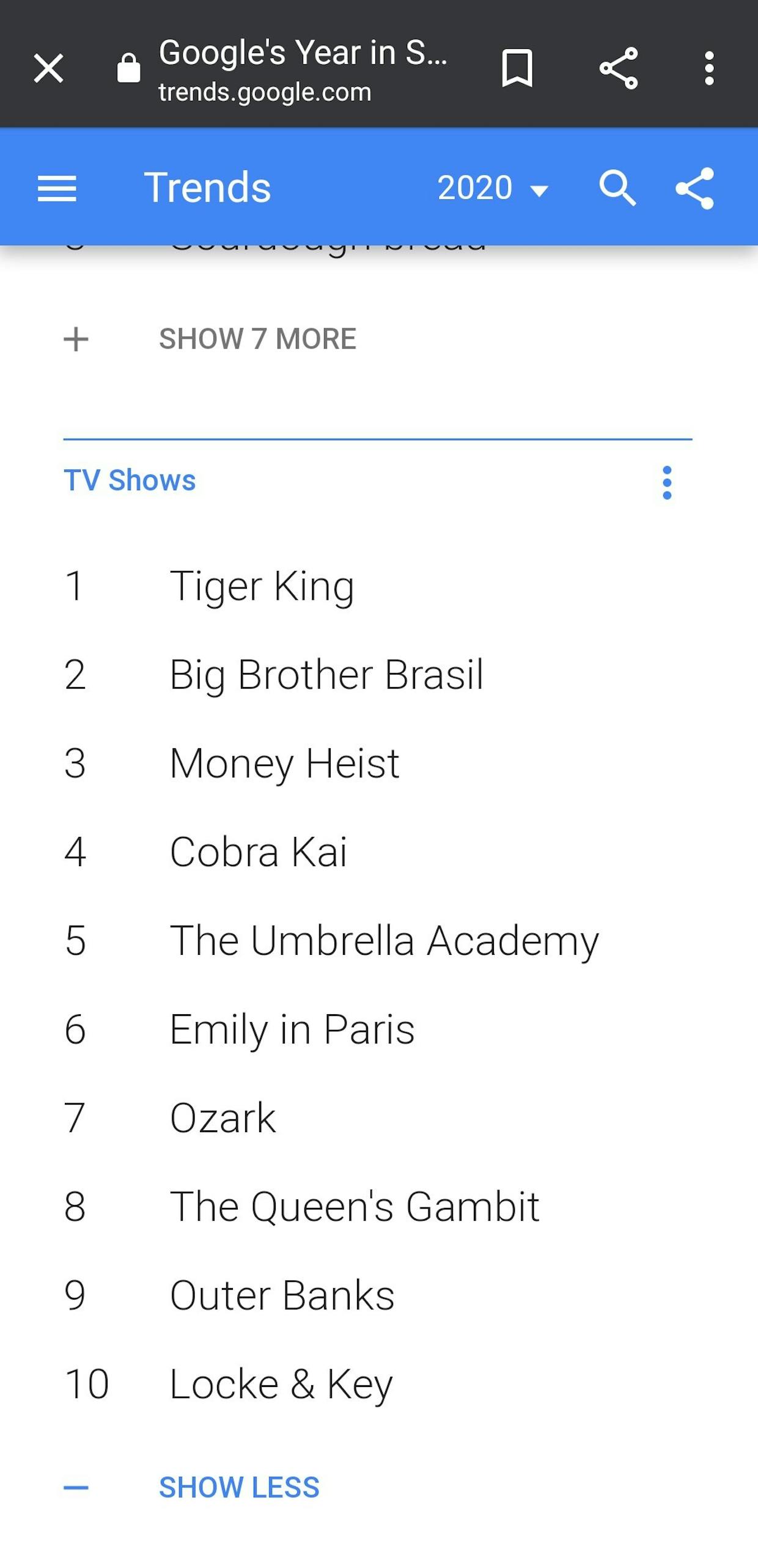Open Locke & Key entry
758x1568 pixels.
coord(281,1384)
